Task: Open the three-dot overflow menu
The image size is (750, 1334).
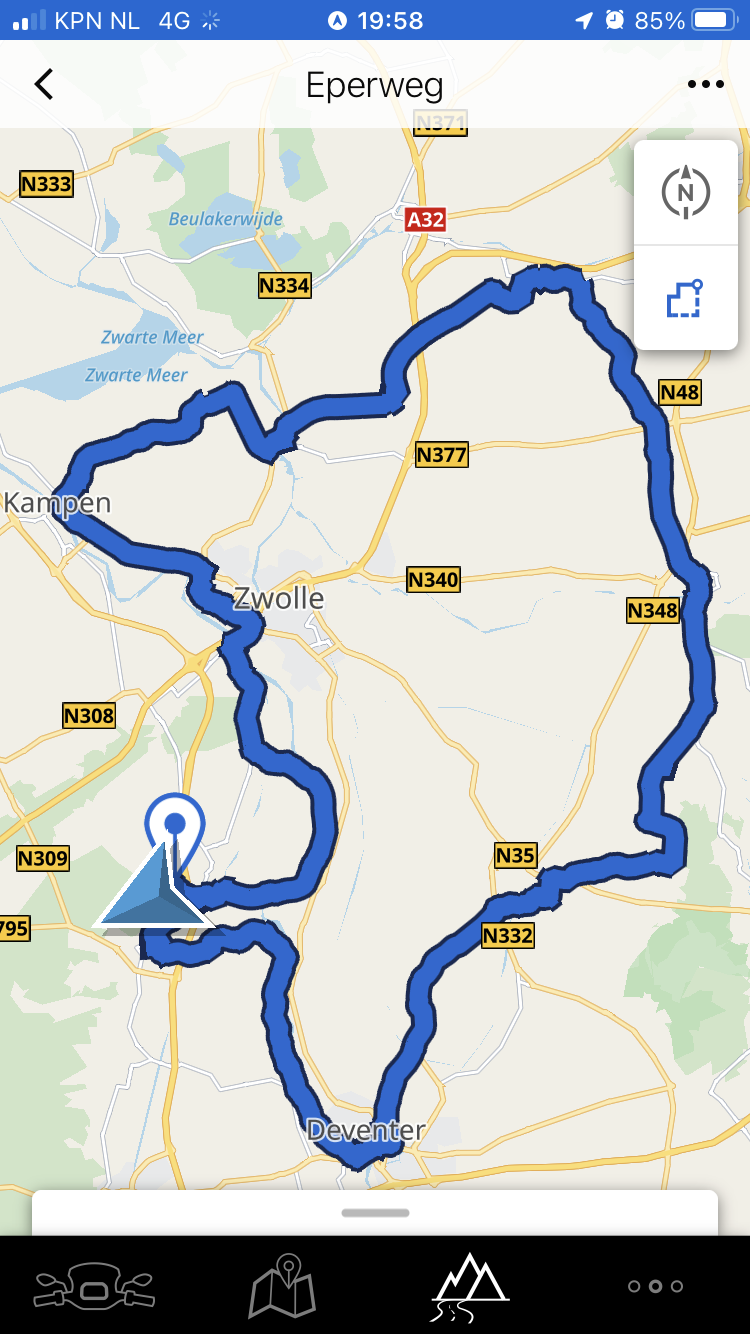Action: pos(706,84)
